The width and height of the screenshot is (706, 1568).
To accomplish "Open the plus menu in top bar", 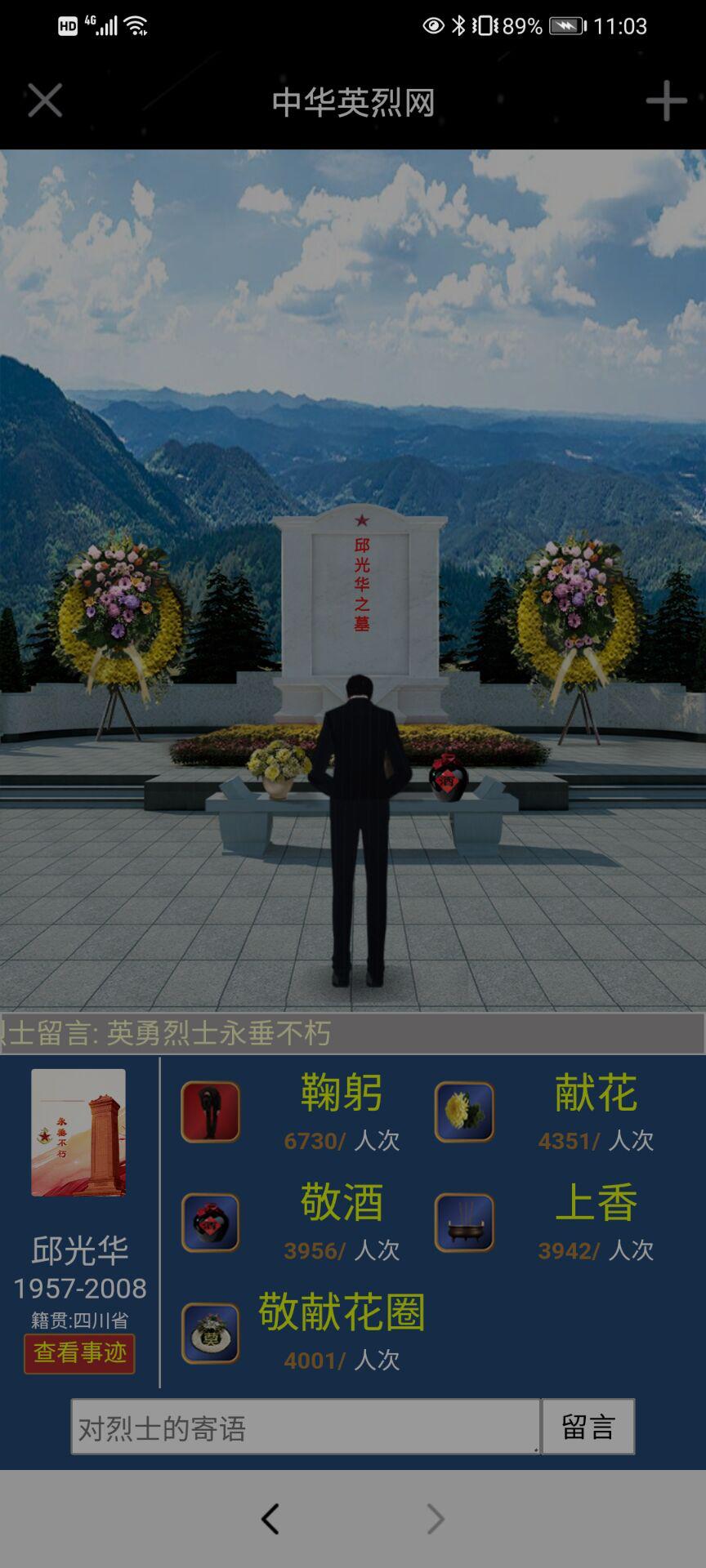I will click(666, 101).
